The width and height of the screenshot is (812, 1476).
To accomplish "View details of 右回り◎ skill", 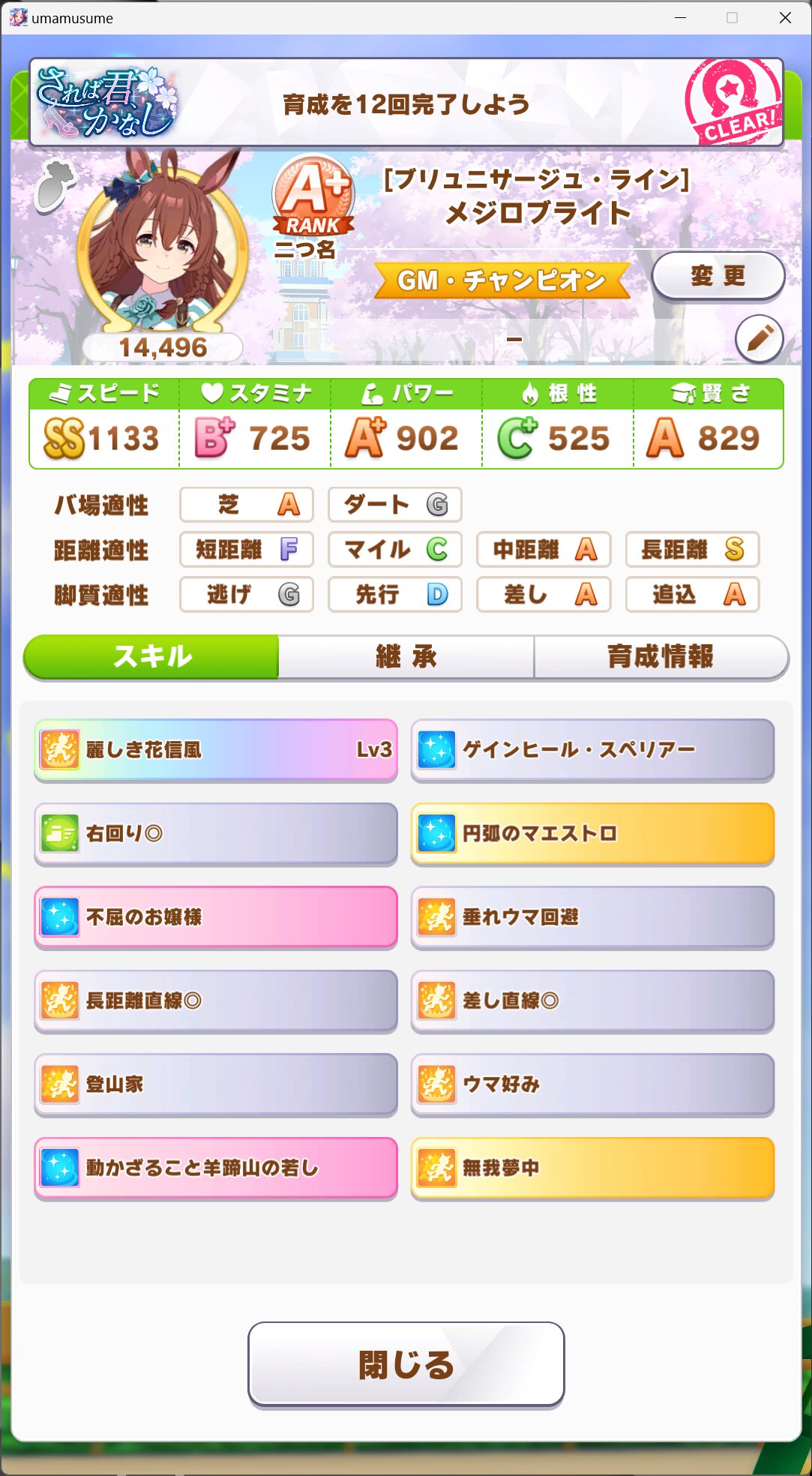I will (x=216, y=833).
